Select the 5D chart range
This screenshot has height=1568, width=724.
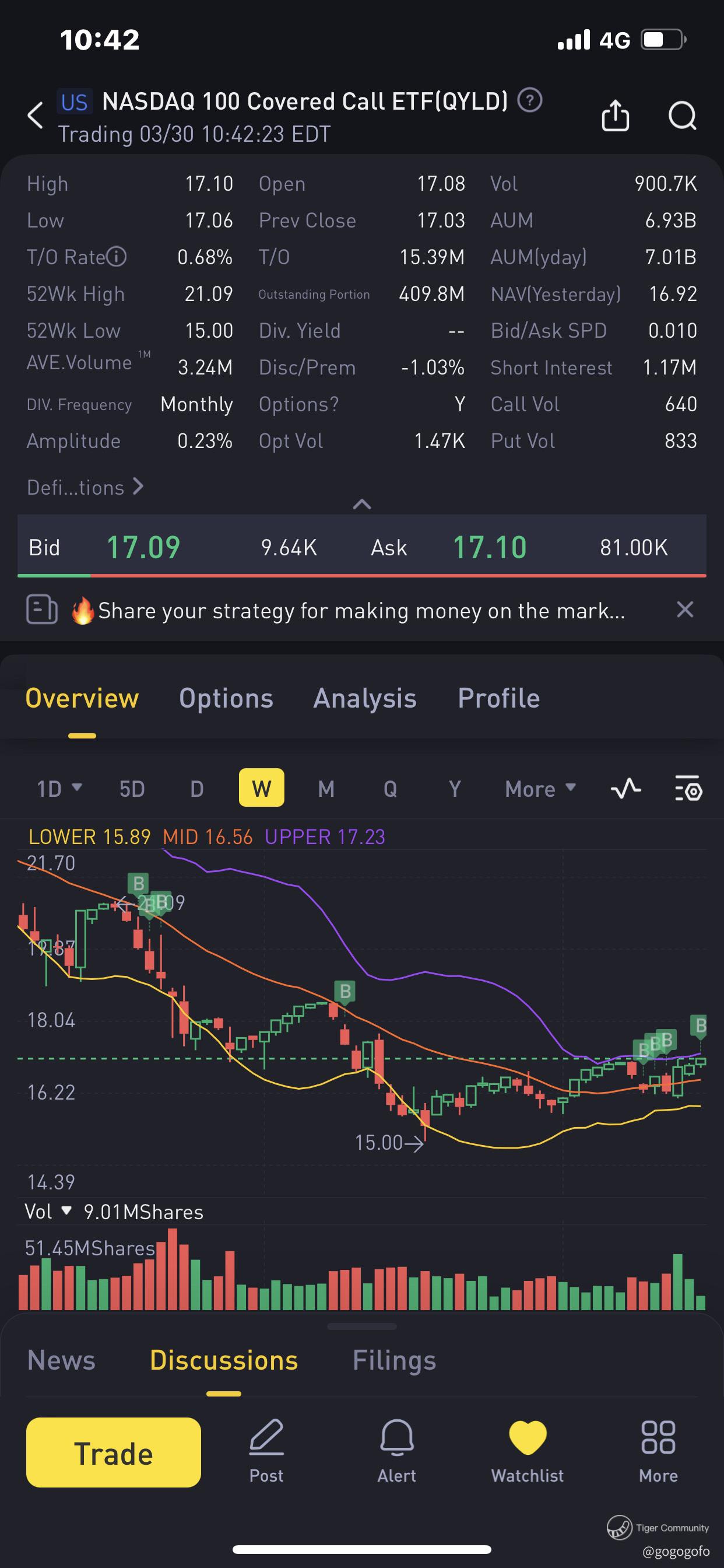pyautogui.click(x=132, y=788)
